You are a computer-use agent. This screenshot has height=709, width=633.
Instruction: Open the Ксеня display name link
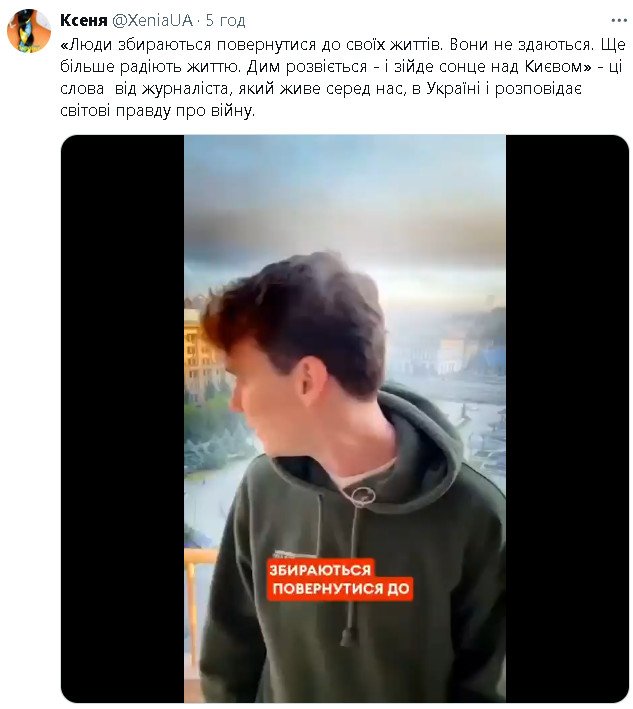[x=84, y=20]
